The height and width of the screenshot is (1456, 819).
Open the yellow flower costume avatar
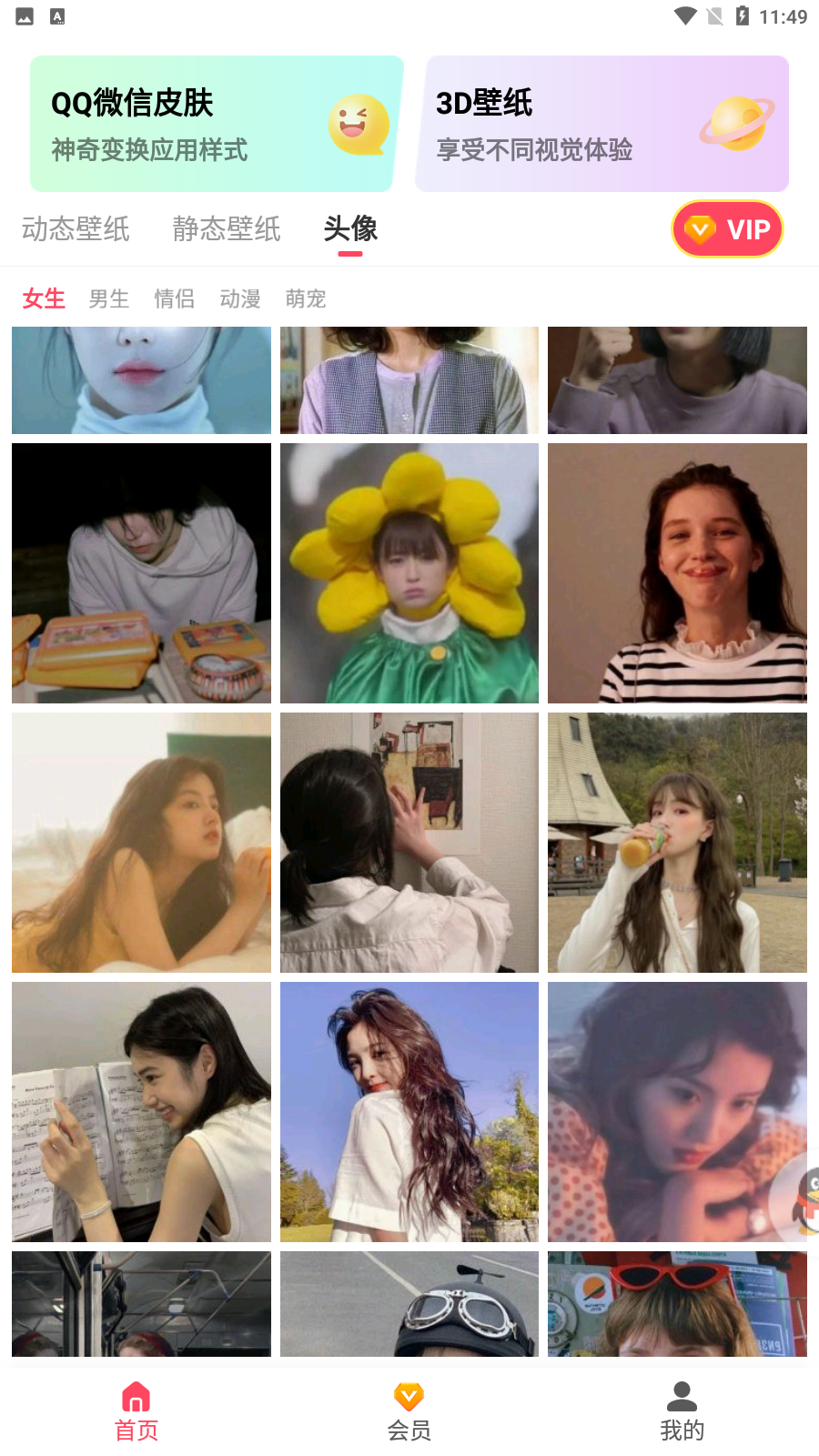coord(409,573)
